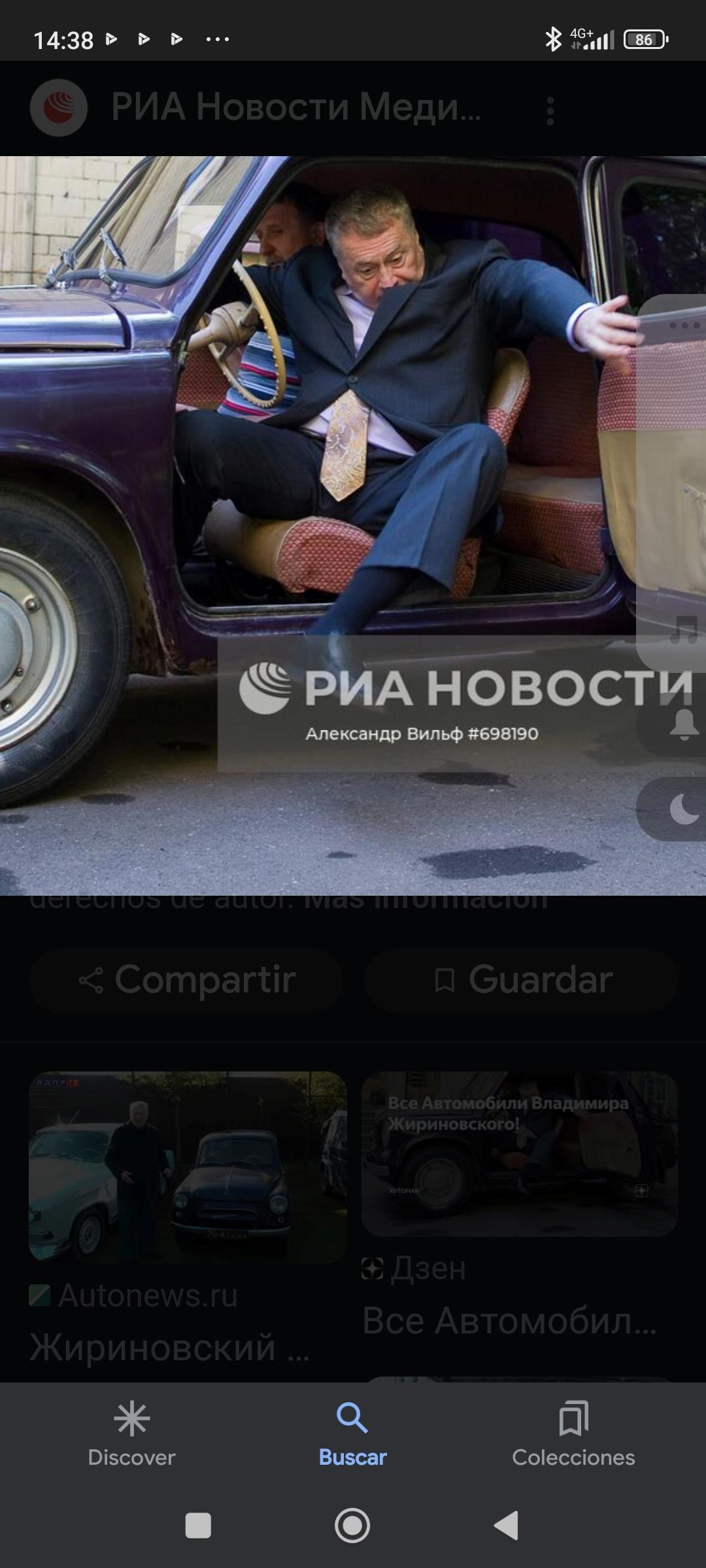Save the image with Guardar

coord(521,980)
